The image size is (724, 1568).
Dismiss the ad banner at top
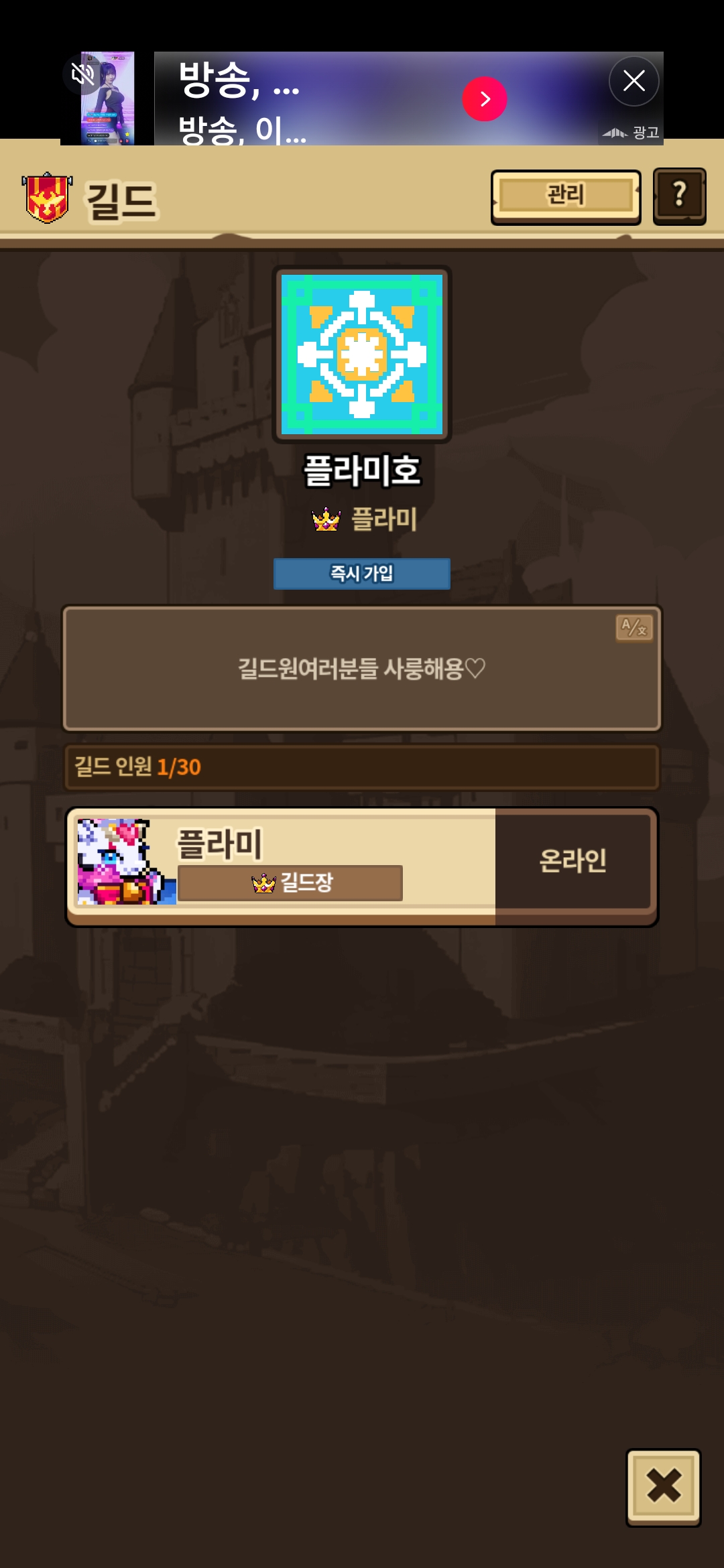[x=633, y=81]
